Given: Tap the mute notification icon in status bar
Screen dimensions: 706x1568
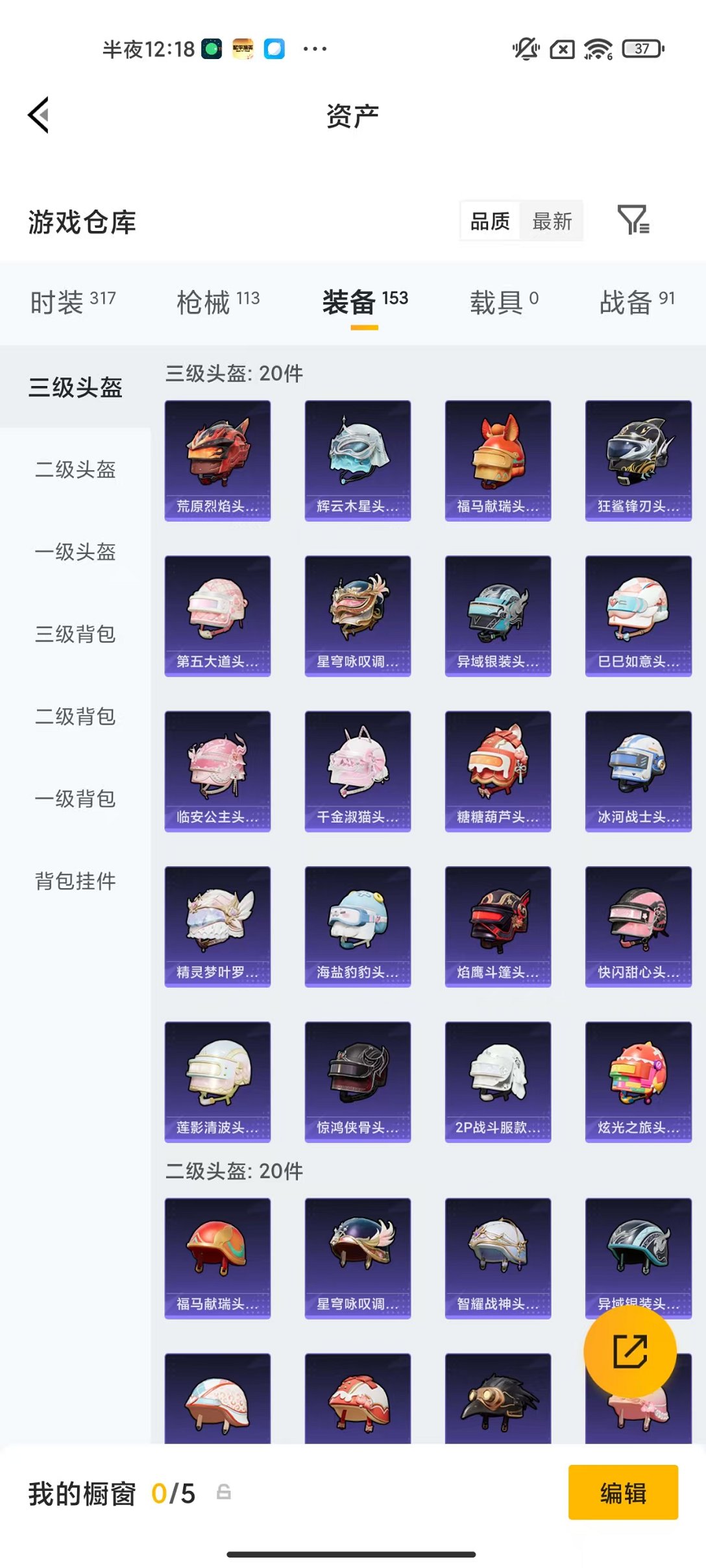Looking at the screenshot, I should click(526, 49).
